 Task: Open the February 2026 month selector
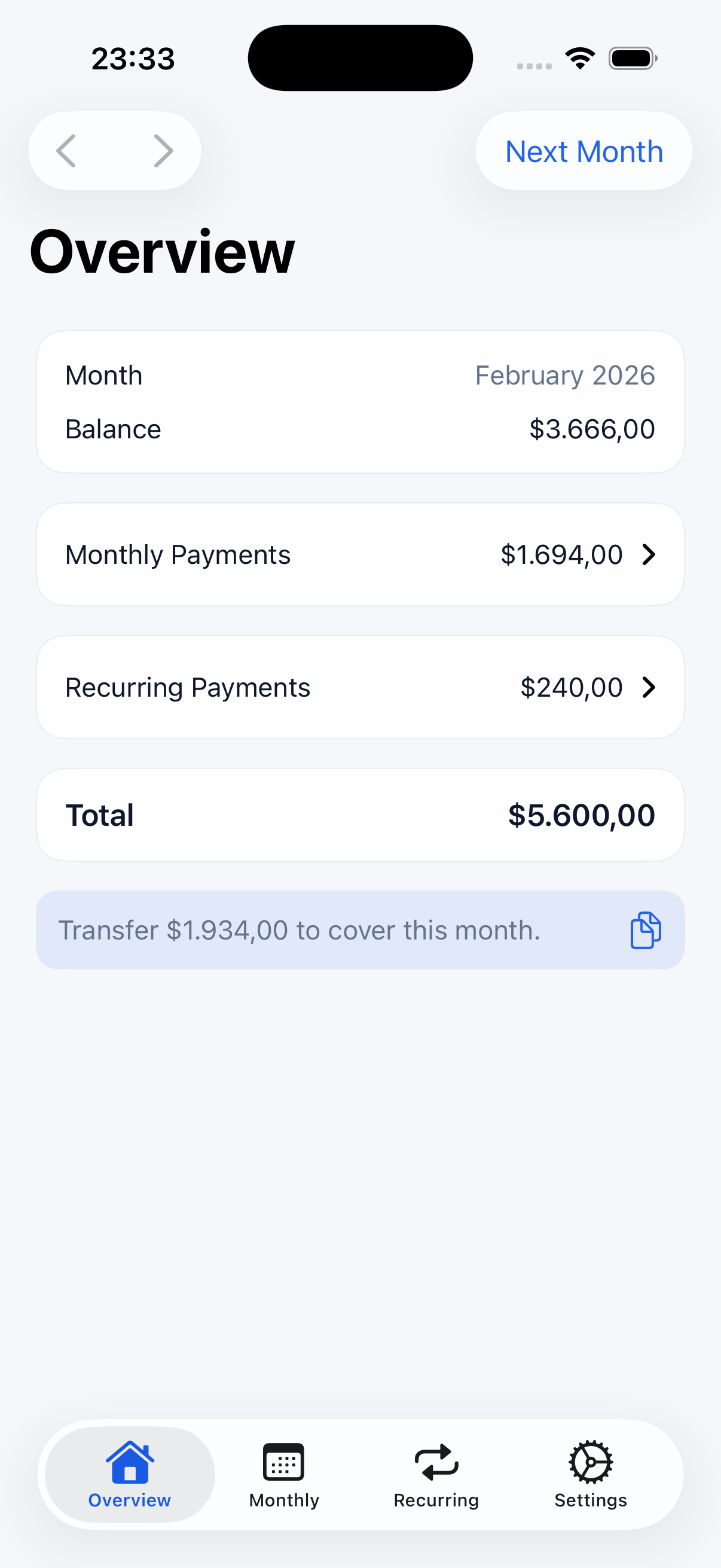point(564,375)
